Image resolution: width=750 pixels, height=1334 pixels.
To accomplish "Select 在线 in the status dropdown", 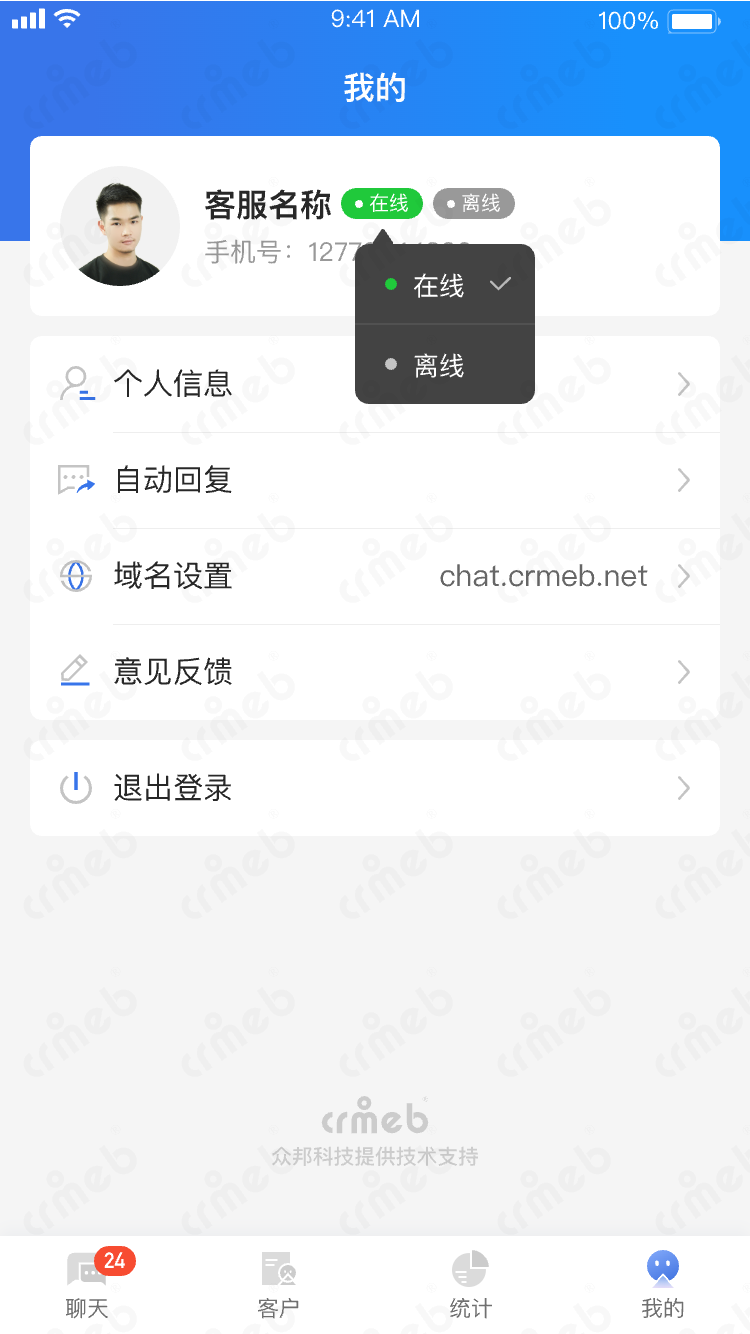I will pos(444,286).
